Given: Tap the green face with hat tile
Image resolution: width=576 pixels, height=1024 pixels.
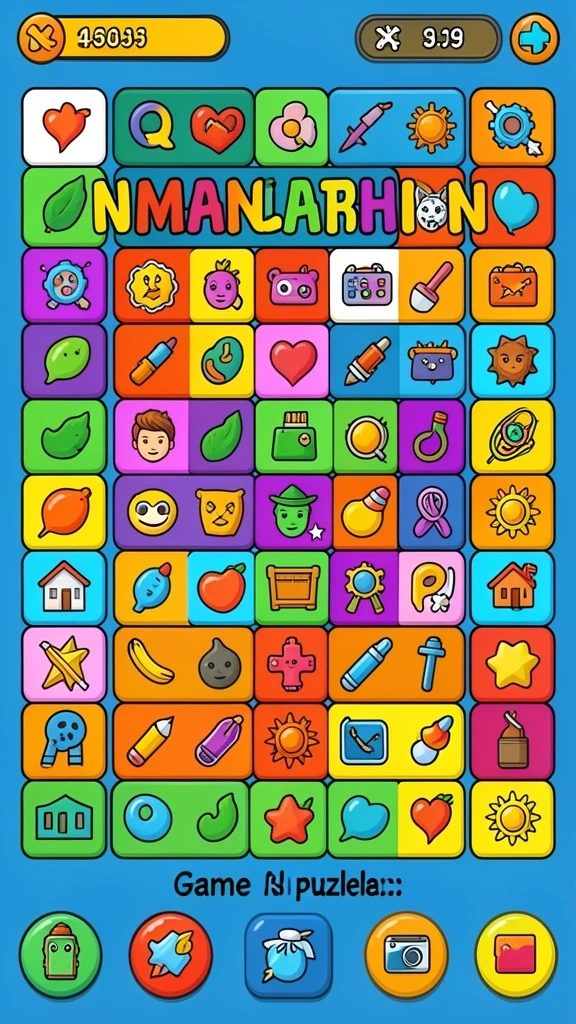Looking at the screenshot, I should point(293,513).
